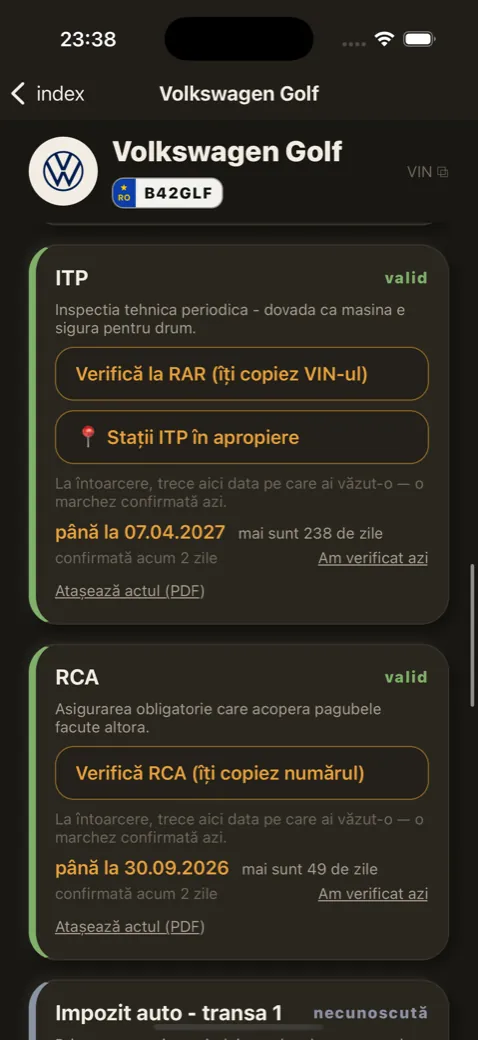Edit RCA date 30.09.2026
This screenshot has height=1040, width=478.
point(142,868)
